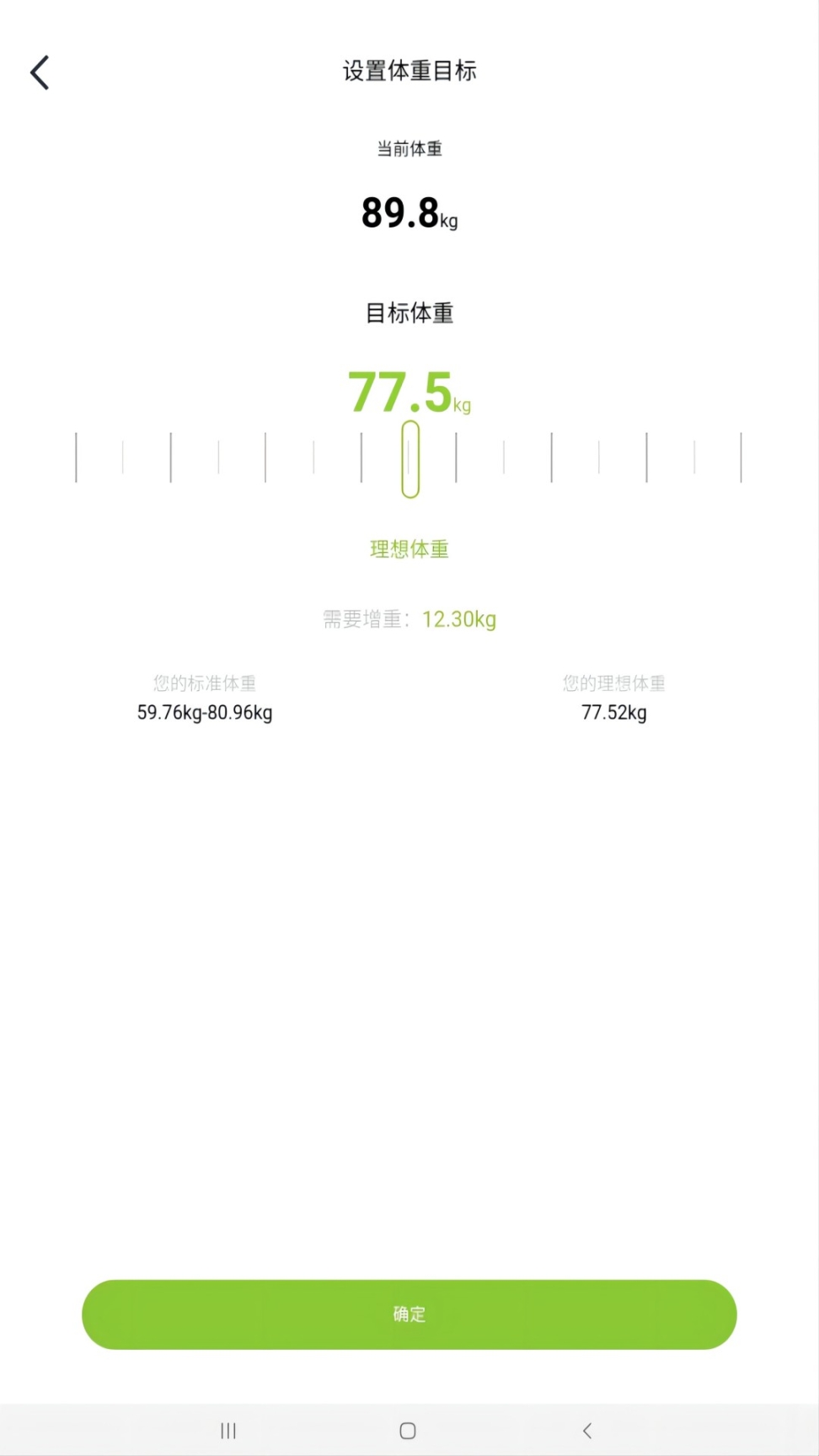Tap the 设置体重目标 title text
Viewport: 819px width, 1456px height.
(x=409, y=72)
